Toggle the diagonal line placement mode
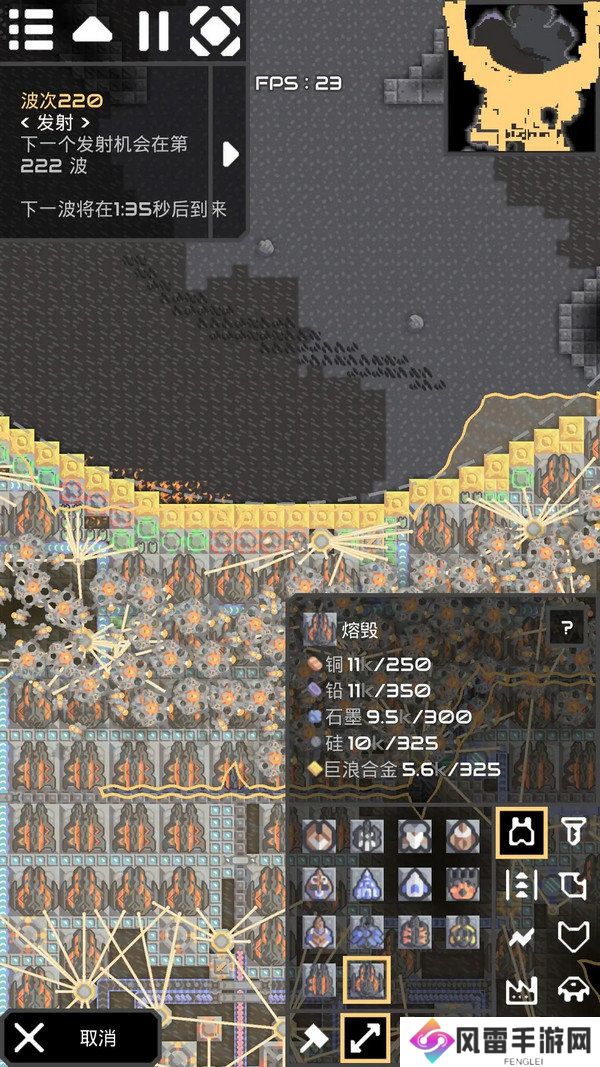Viewport: 600px width, 1067px height. click(x=365, y=1040)
